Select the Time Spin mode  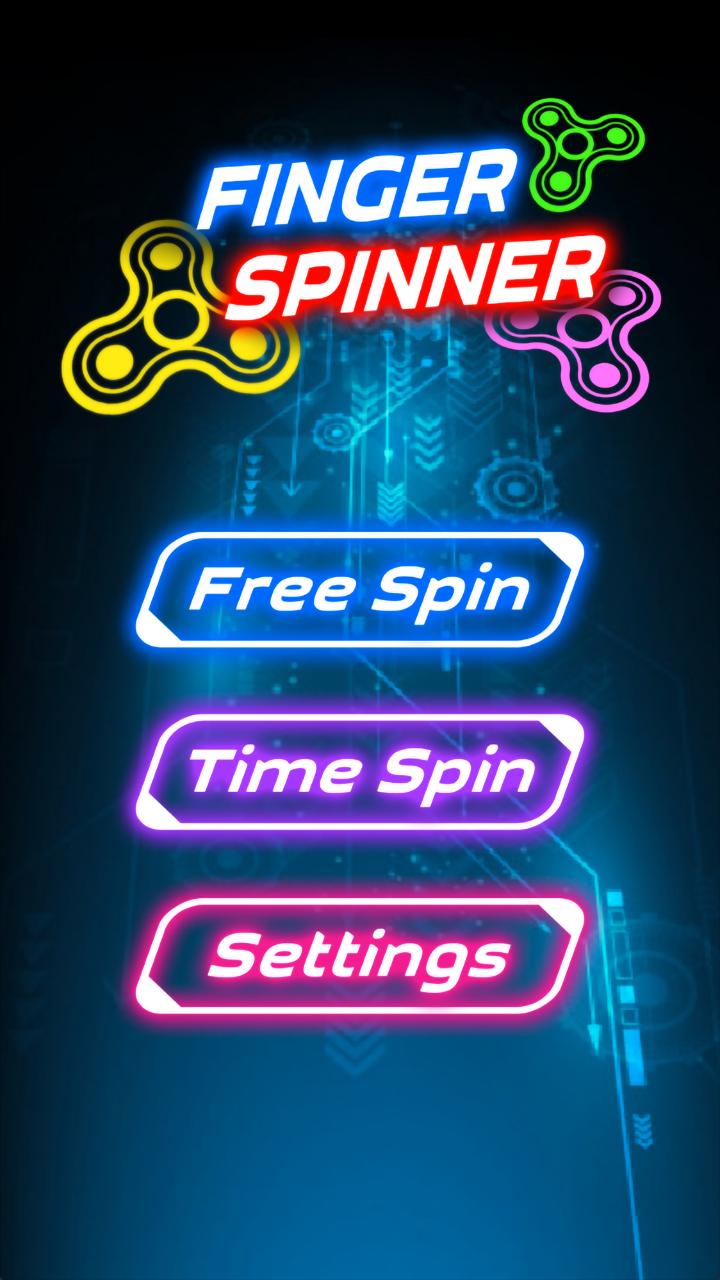[360, 772]
